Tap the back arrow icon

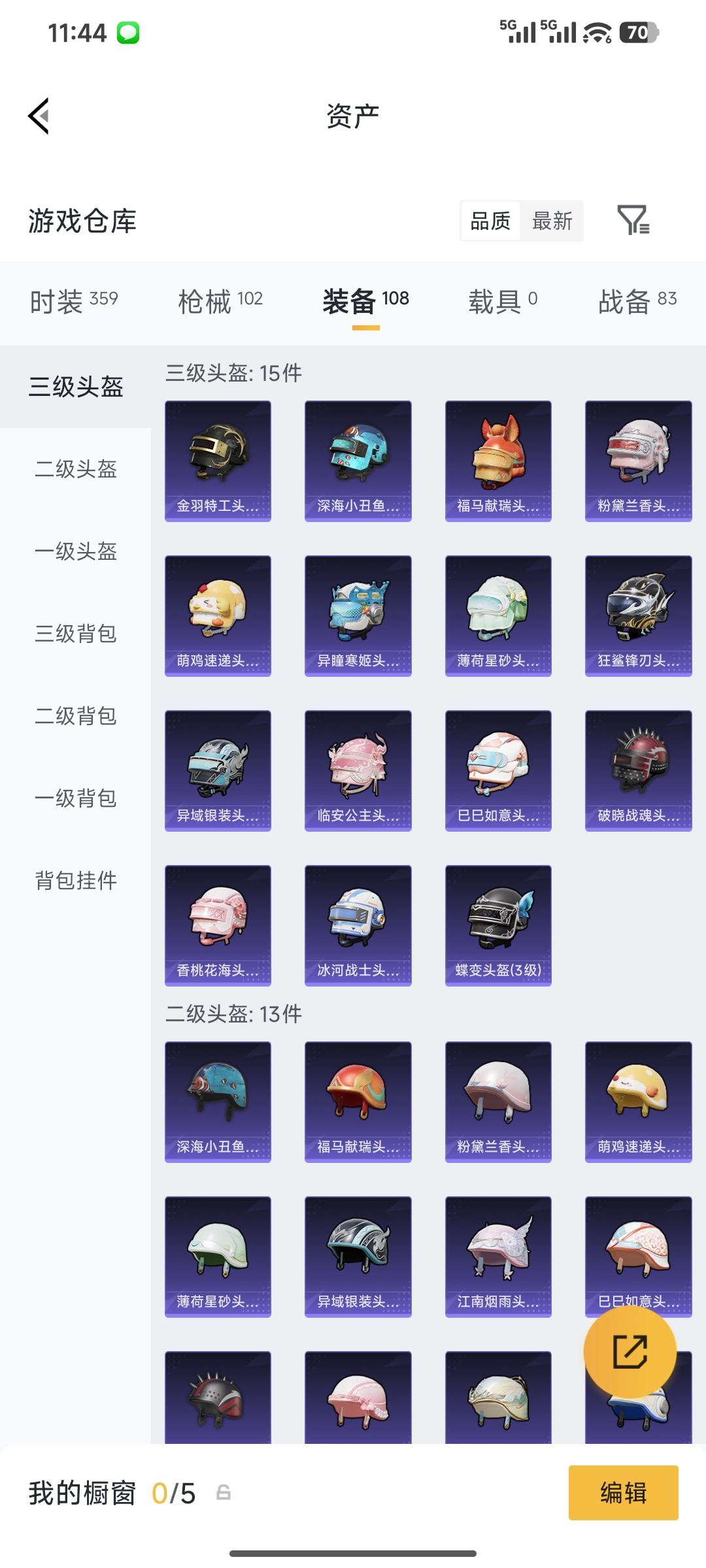(39, 115)
